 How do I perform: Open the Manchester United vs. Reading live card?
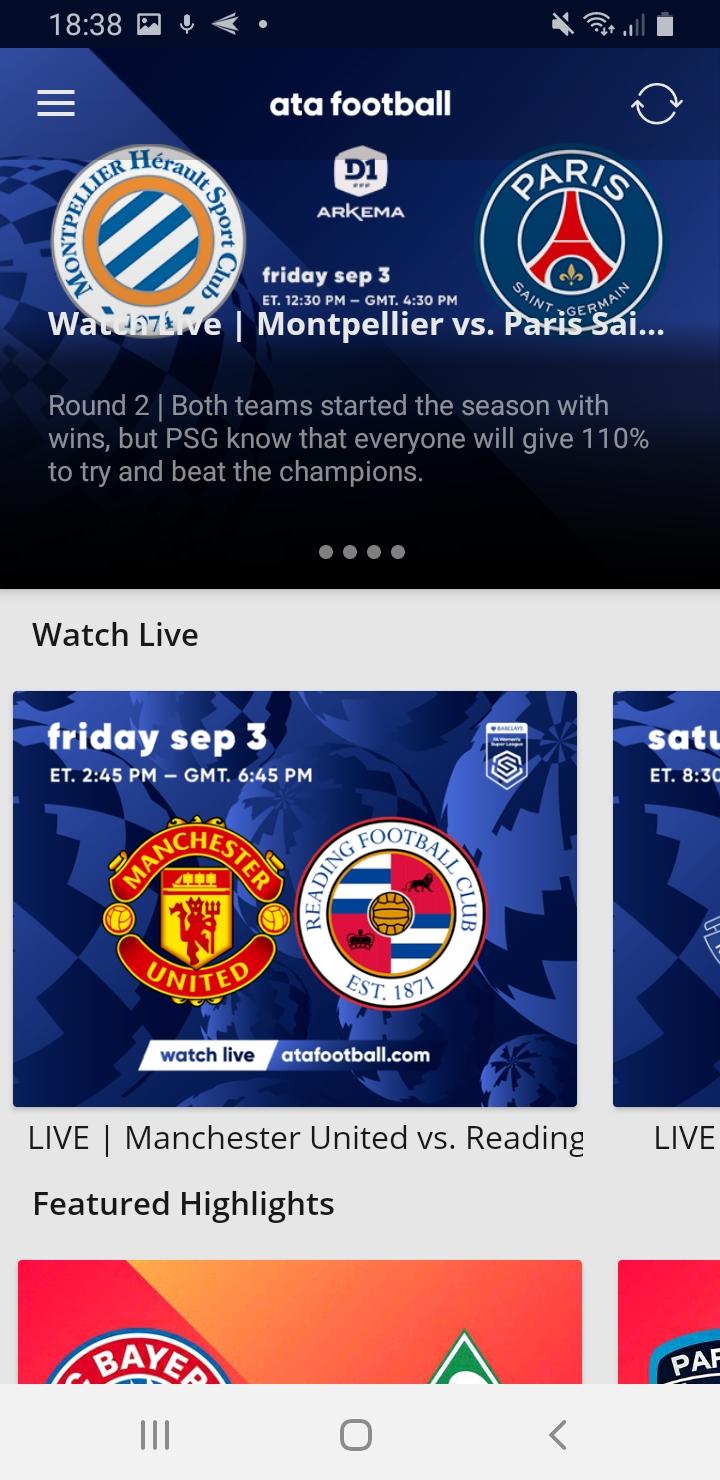(x=295, y=898)
